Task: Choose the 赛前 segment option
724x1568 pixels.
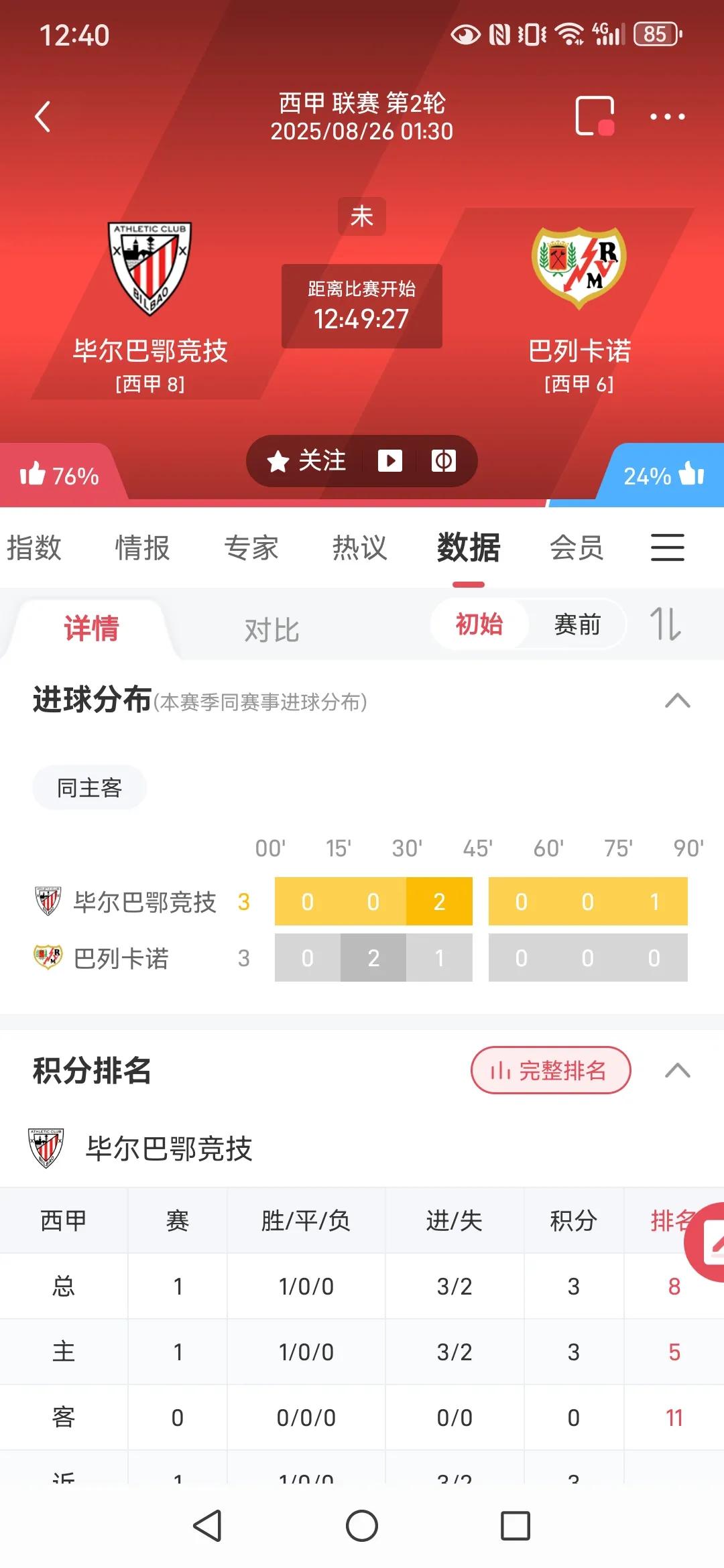Action: [x=577, y=625]
